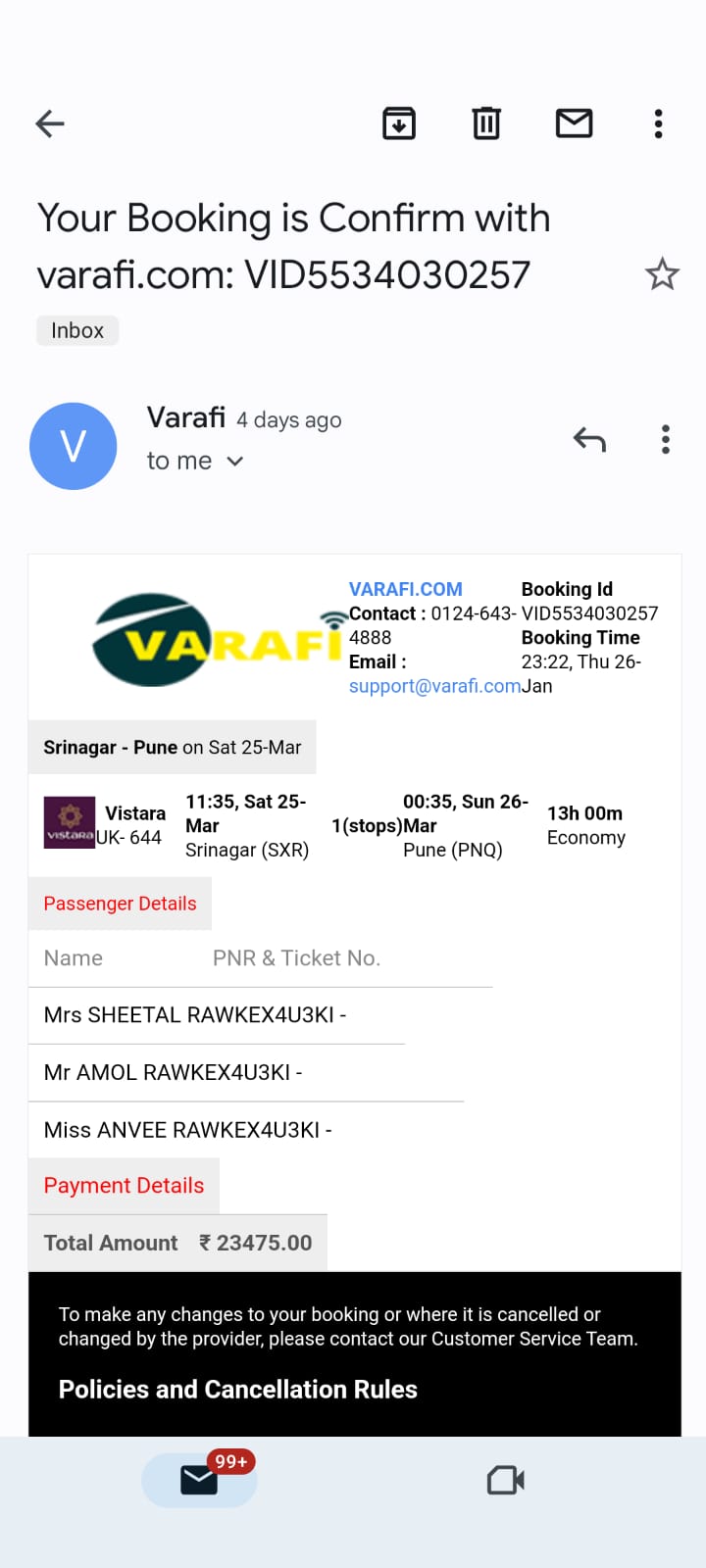Star this booking confirmation email
Image resolution: width=706 pixels, height=1568 pixels.
(662, 274)
